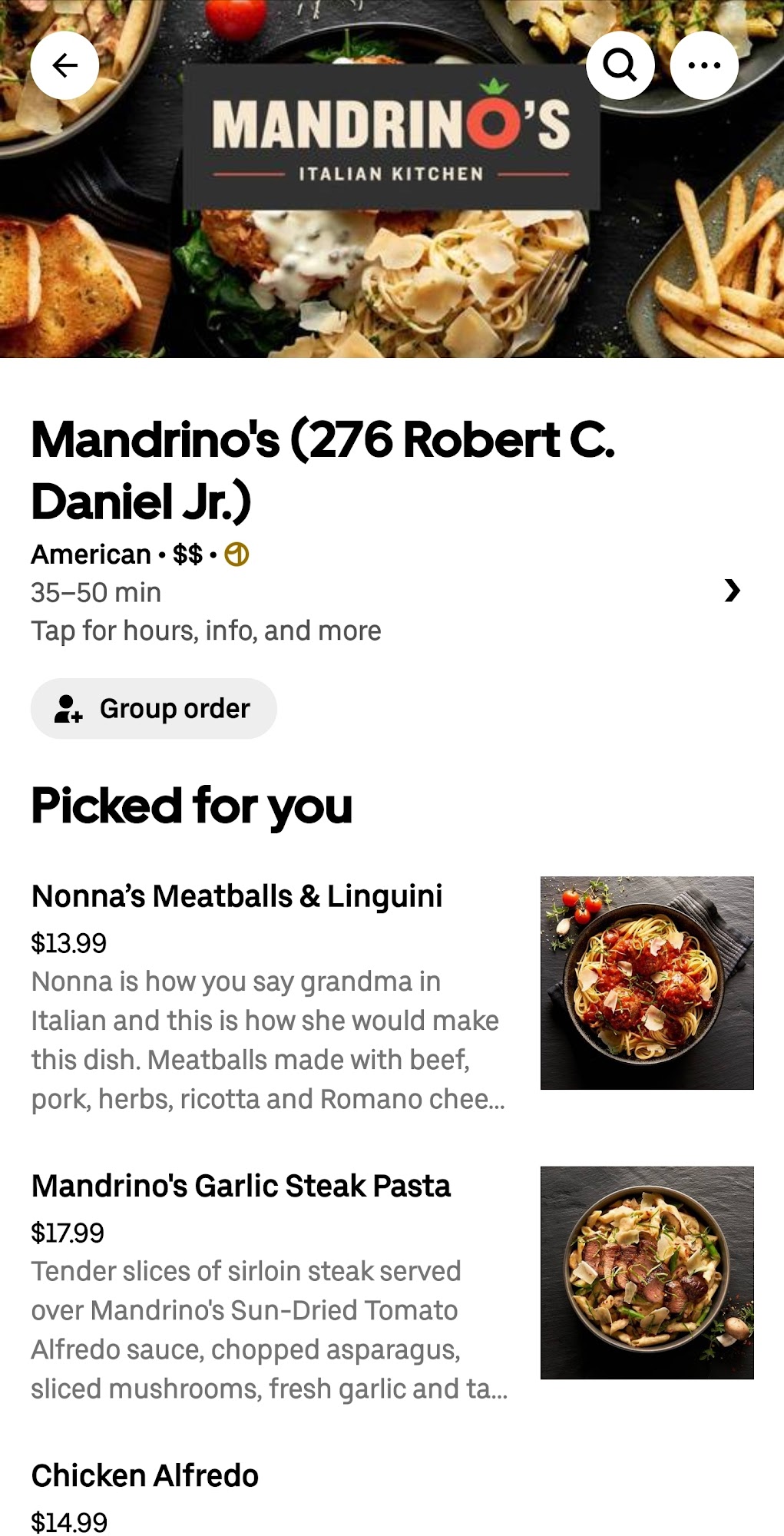784x1536 pixels.
Task: Click the add-person icon on Group order
Action: [x=68, y=708]
